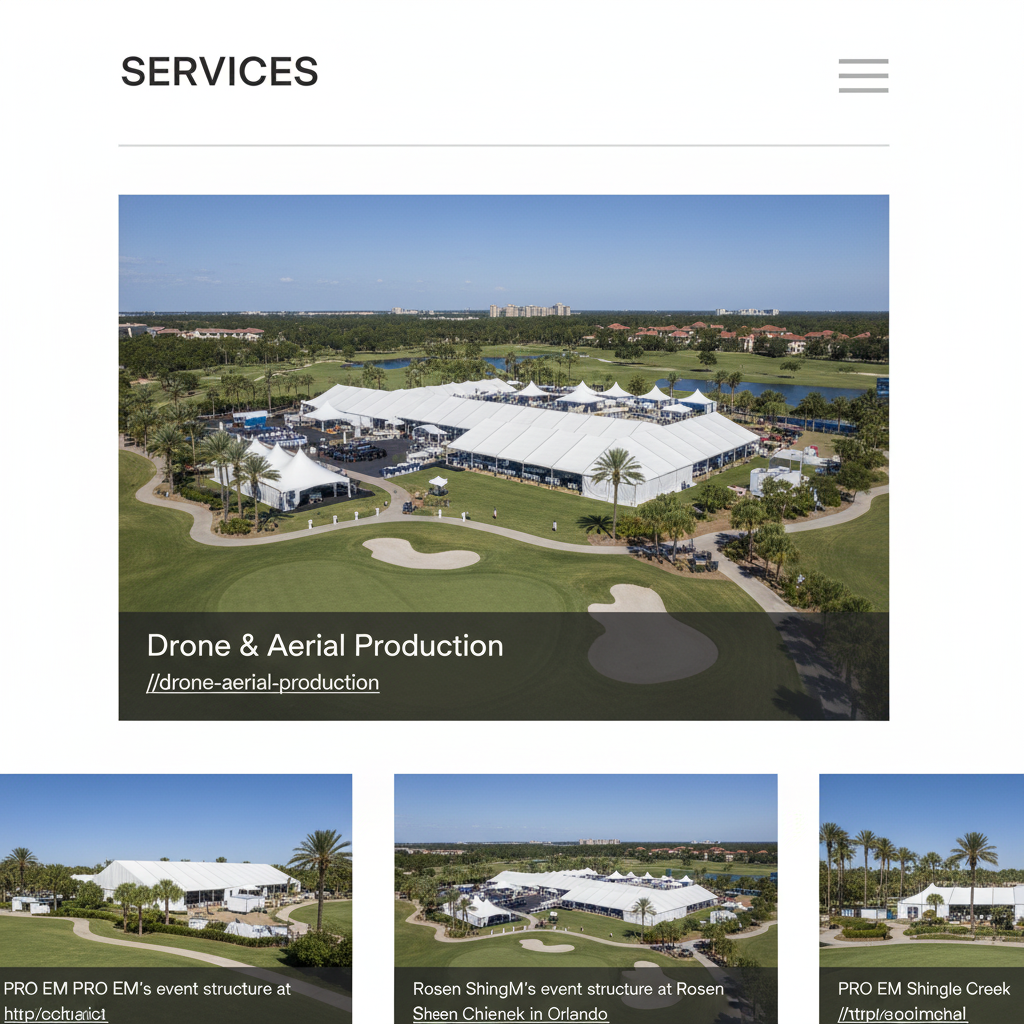Open the Drone & Aerial Production card
Image resolution: width=1024 pixels, height=1024 pixels.
(x=504, y=457)
